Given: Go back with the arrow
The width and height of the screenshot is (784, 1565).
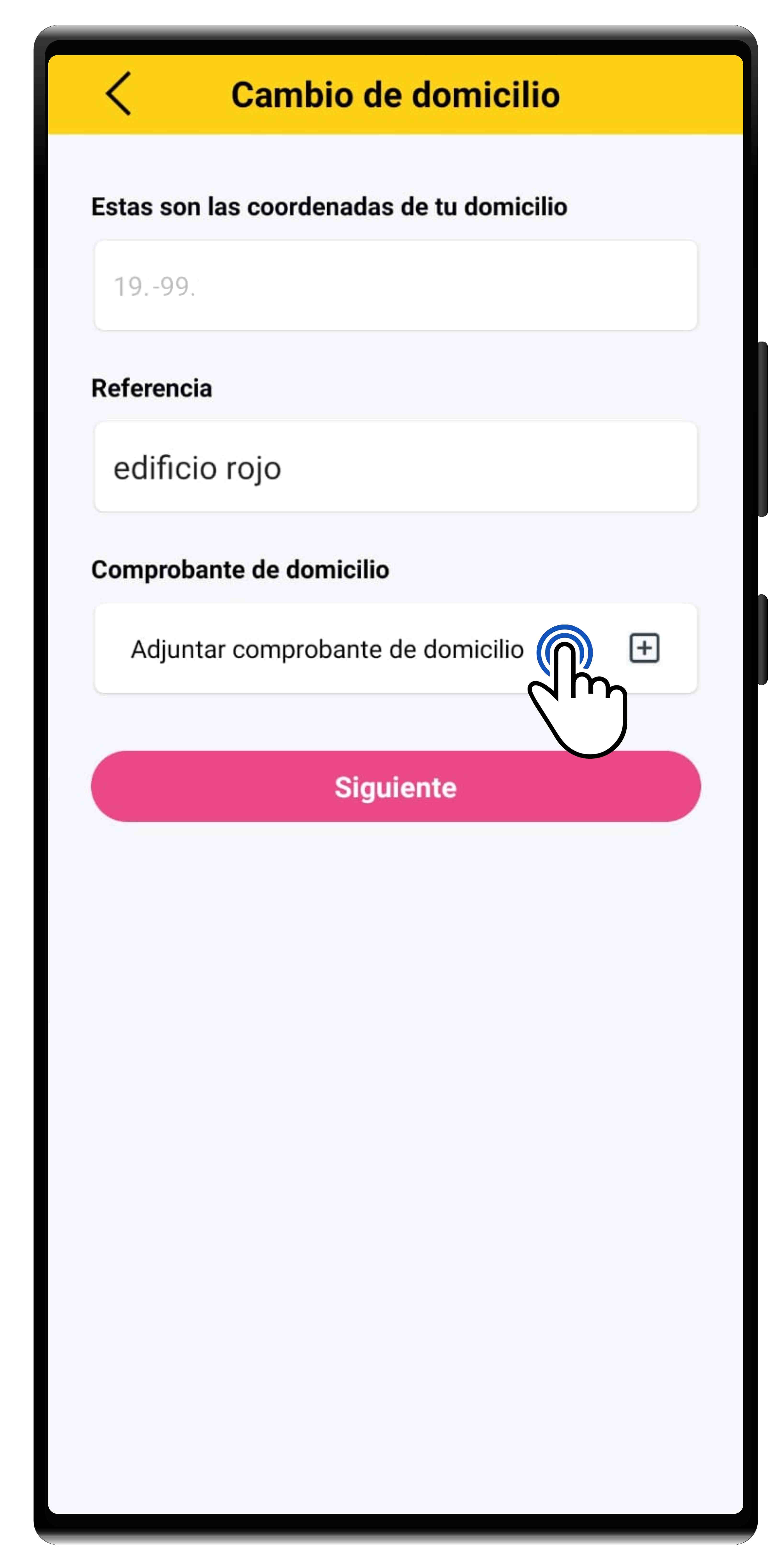Looking at the screenshot, I should (x=119, y=94).
